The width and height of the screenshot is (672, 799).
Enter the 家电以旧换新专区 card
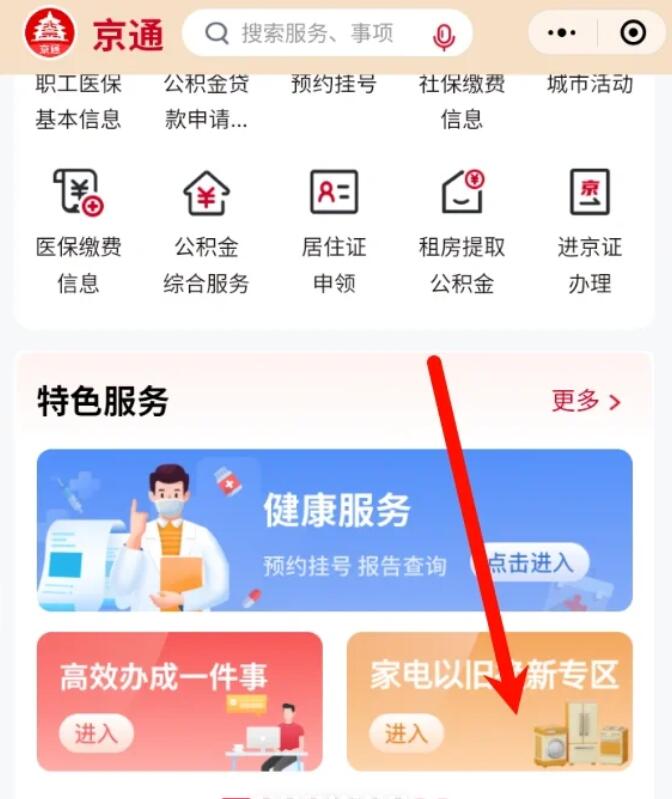point(405,733)
